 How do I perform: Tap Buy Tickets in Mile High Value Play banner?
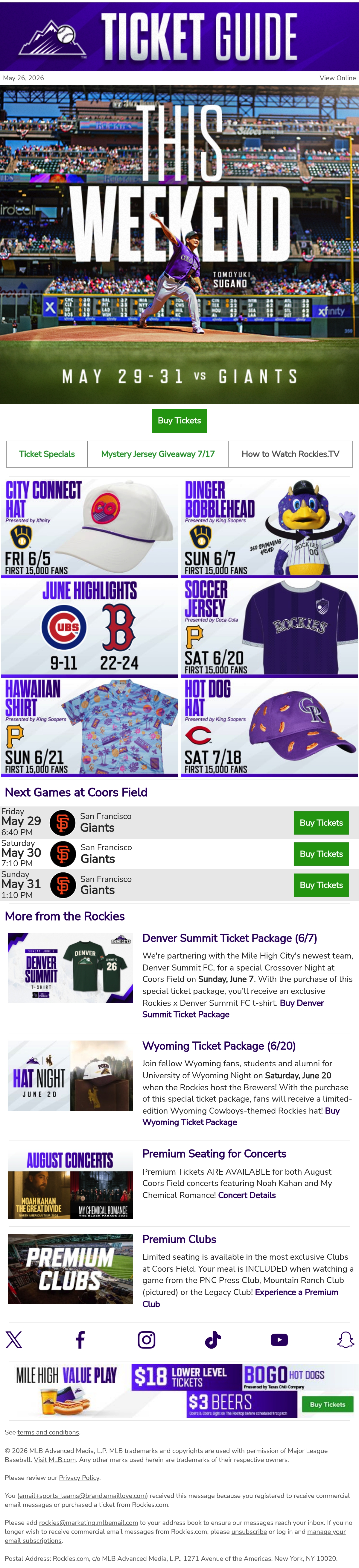coord(327,1404)
